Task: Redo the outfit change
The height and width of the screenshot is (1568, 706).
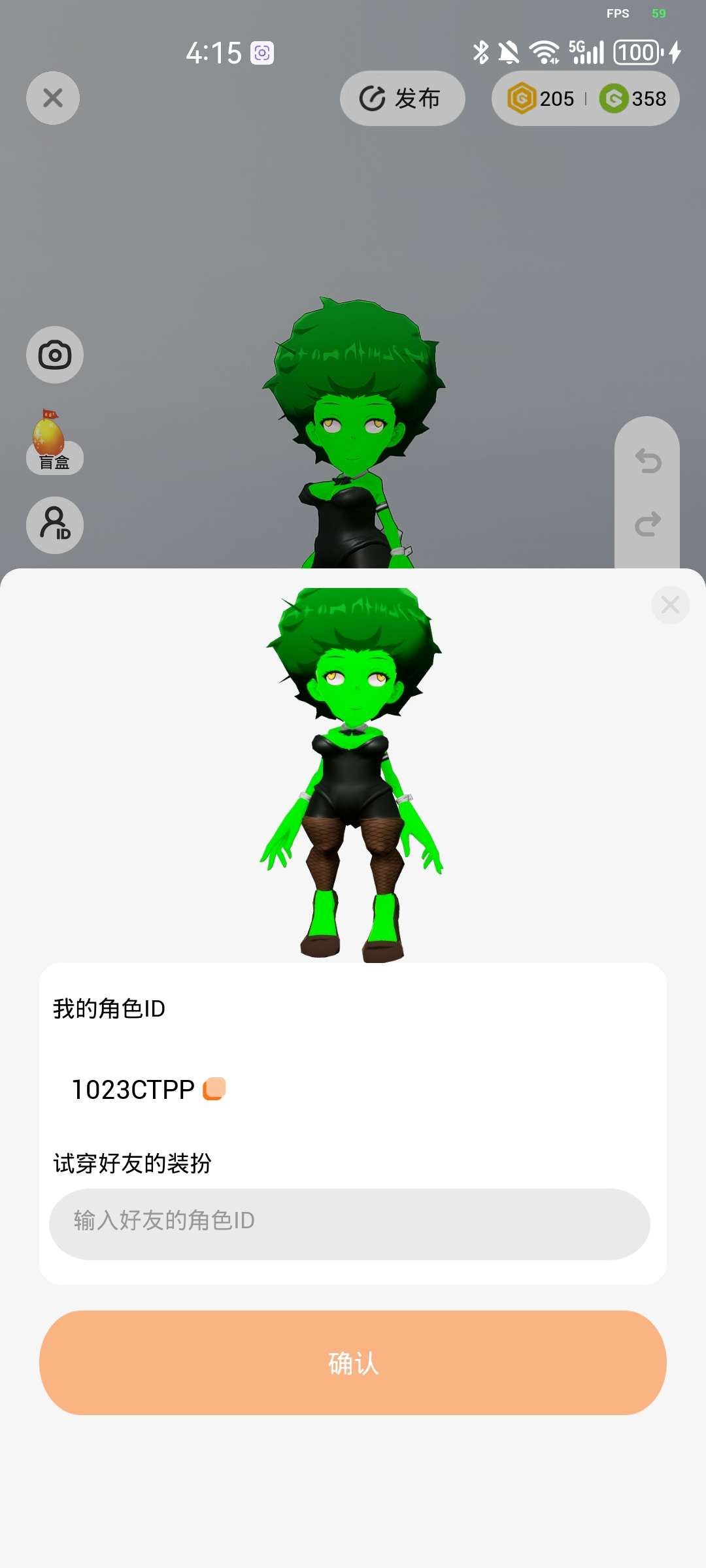Action: pos(647,525)
